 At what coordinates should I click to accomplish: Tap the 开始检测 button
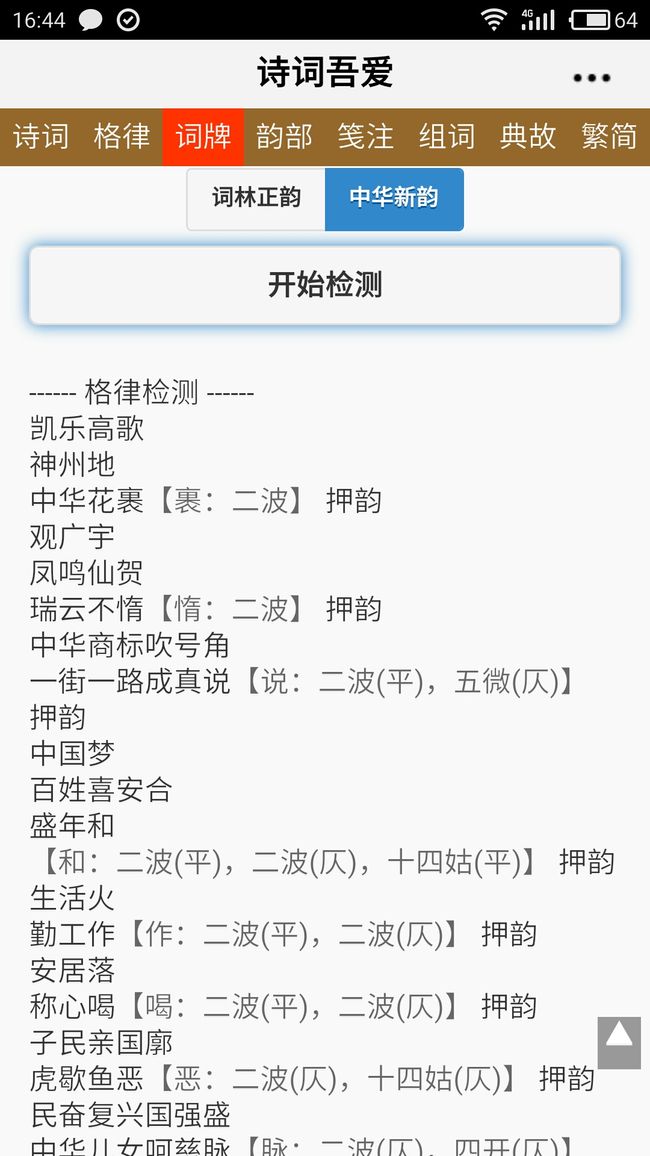(x=325, y=285)
